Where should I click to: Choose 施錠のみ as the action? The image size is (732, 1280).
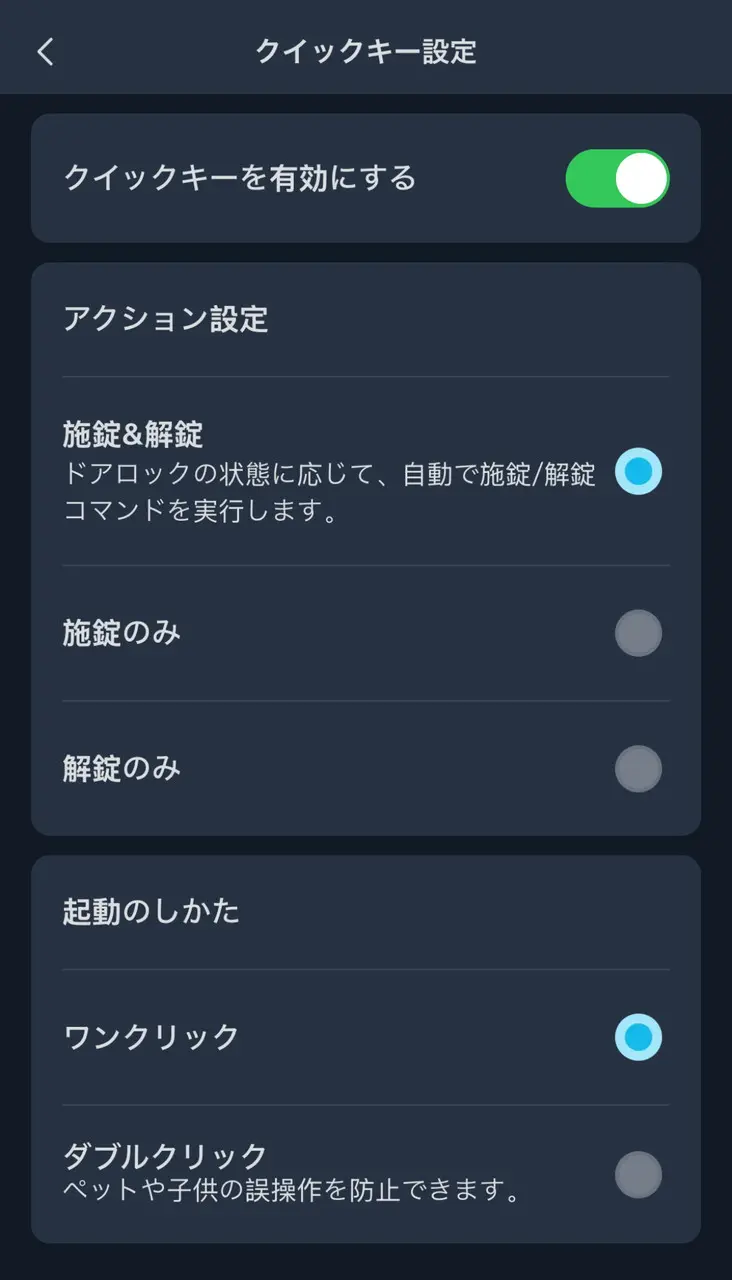tap(638, 633)
